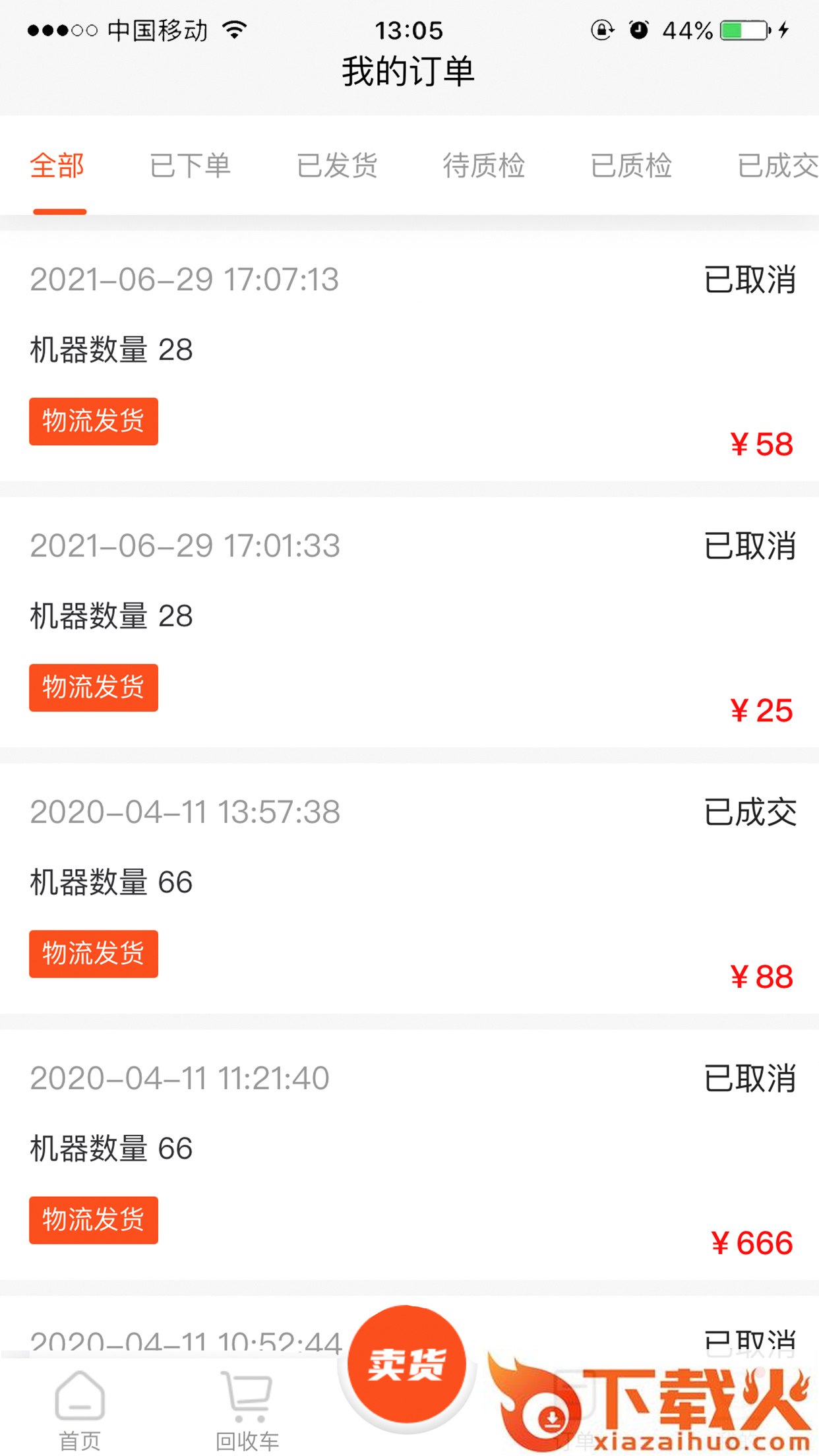Tap 物流发货 on the ¥25 order
819x1456 pixels.
coord(94,688)
